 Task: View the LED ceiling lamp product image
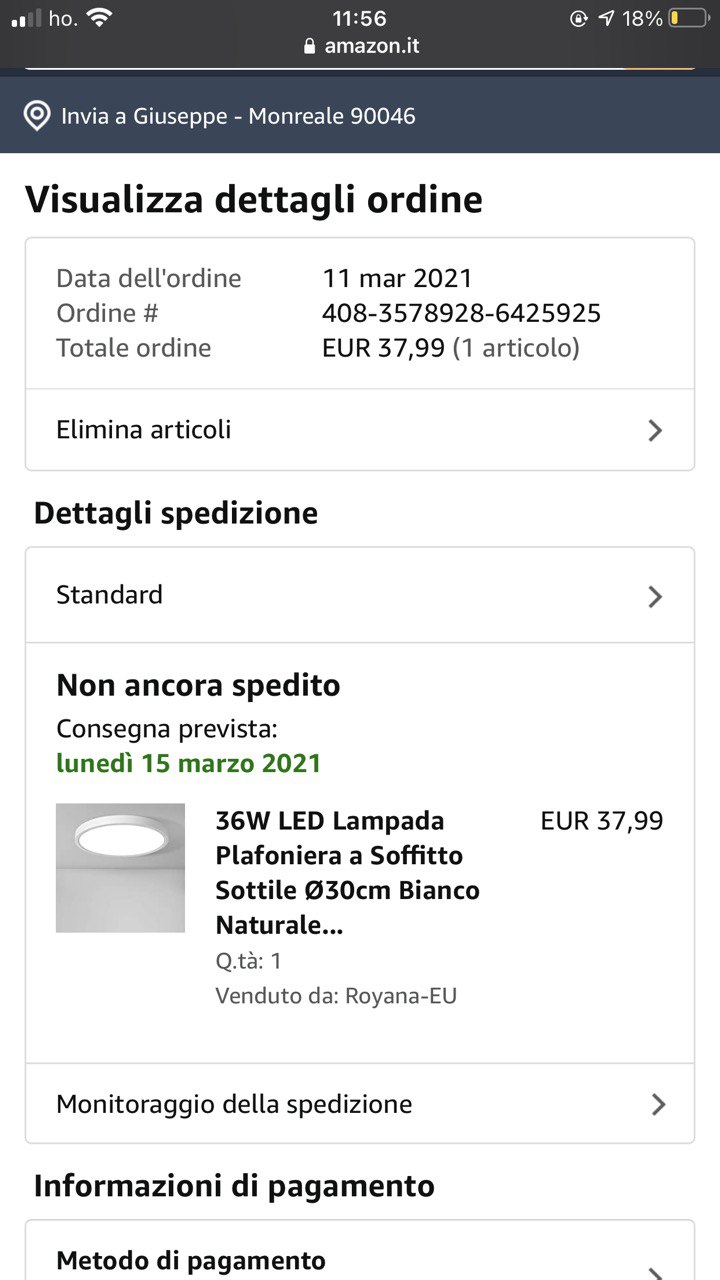120,868
